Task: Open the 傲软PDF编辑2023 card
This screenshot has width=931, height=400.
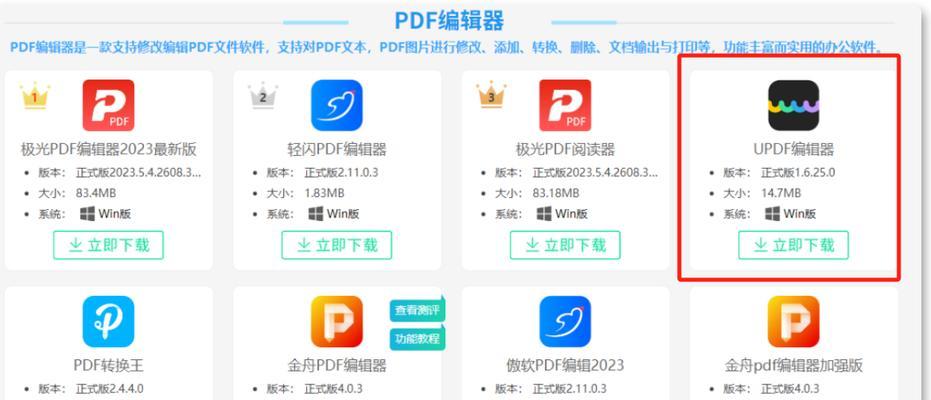Action: pos(564,364)
